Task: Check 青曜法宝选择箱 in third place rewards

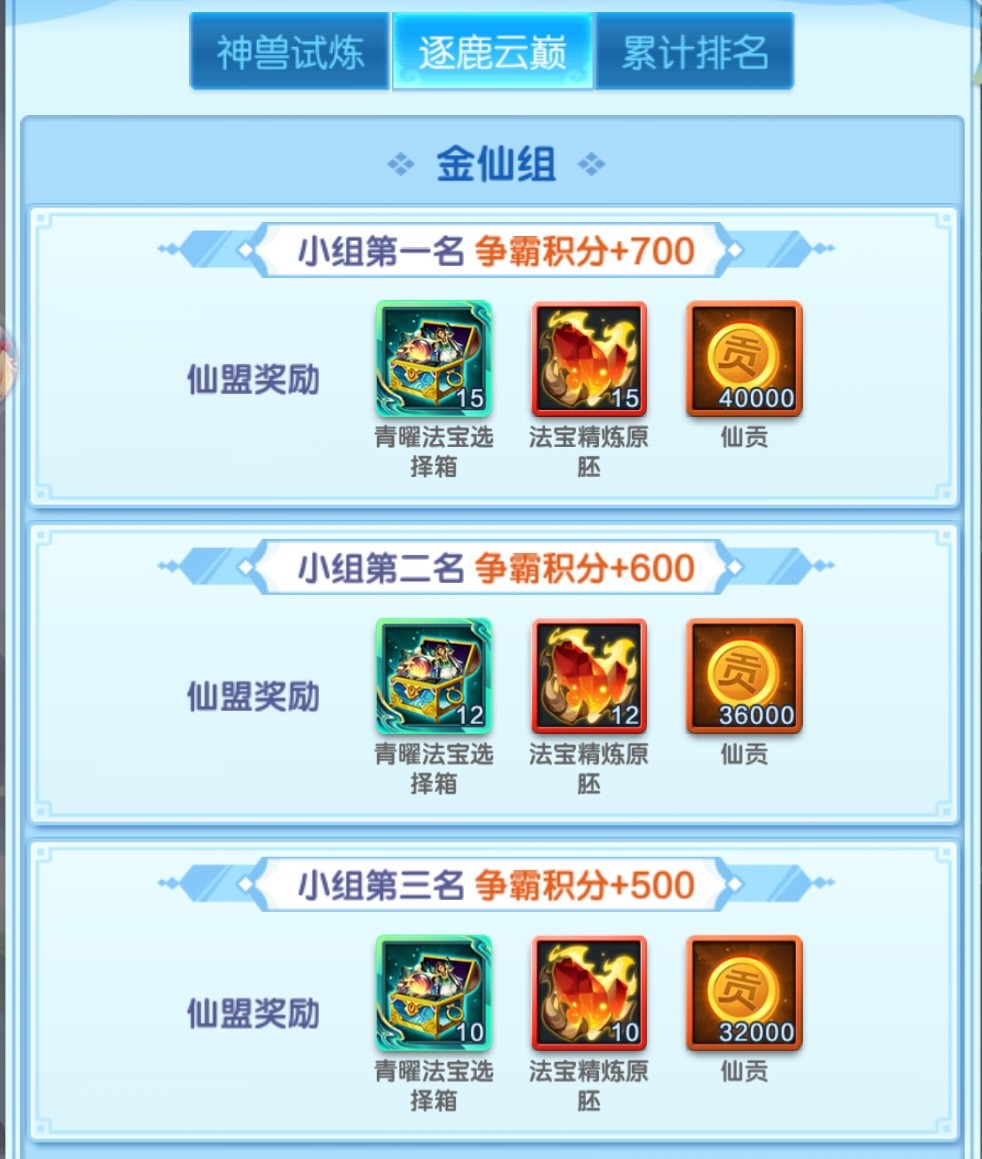Action: coord(434,993)
